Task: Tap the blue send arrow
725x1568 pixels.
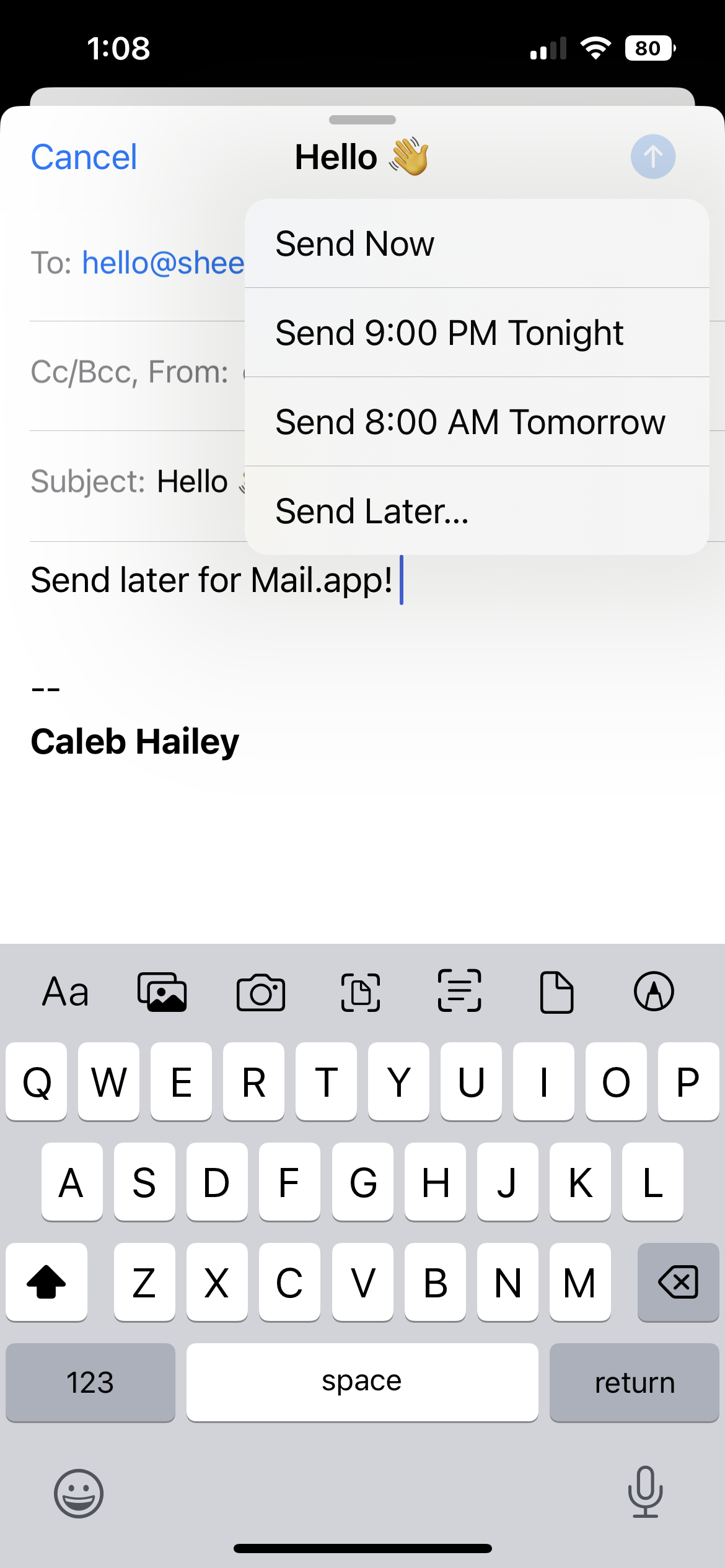Action: 653,157
